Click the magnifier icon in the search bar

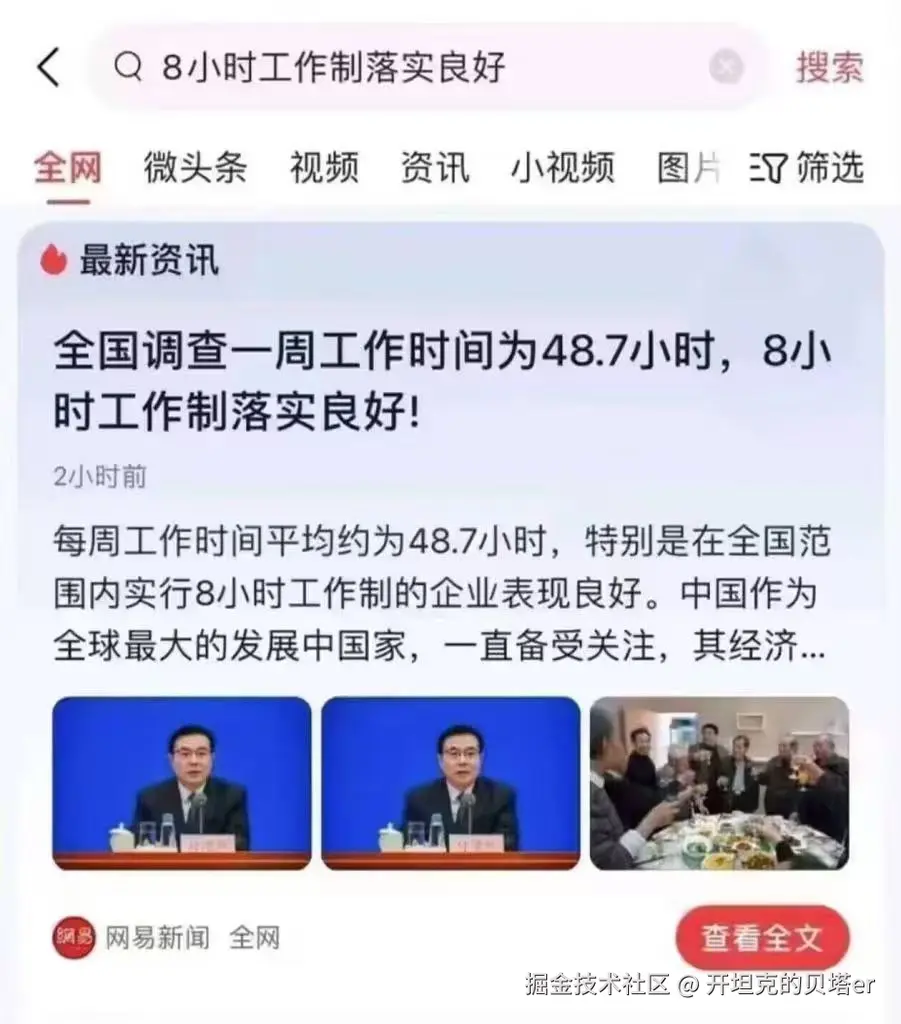click(127, 66)
